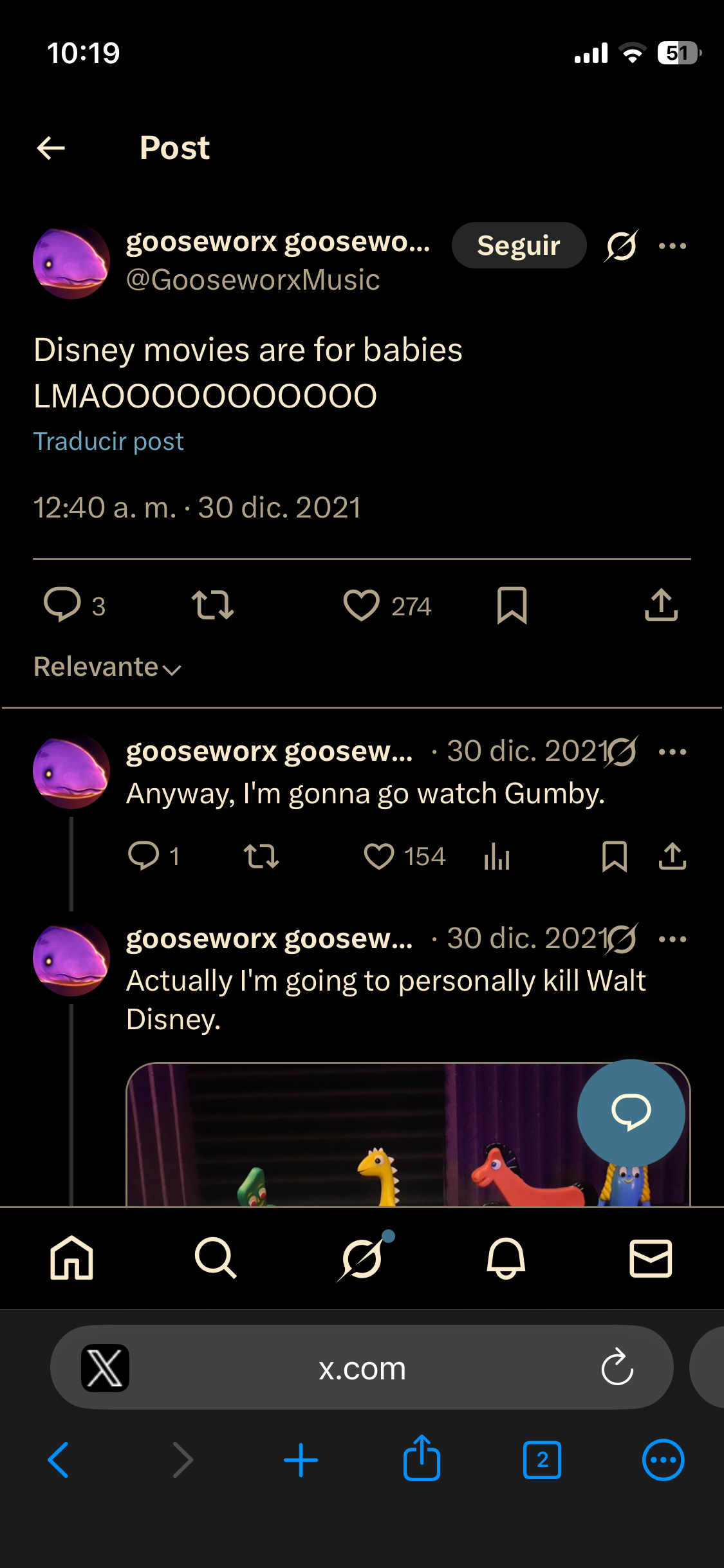724x1568 pixels.
Task: Tap the floating reply compose button
Action: click(x=631, y=1112)
